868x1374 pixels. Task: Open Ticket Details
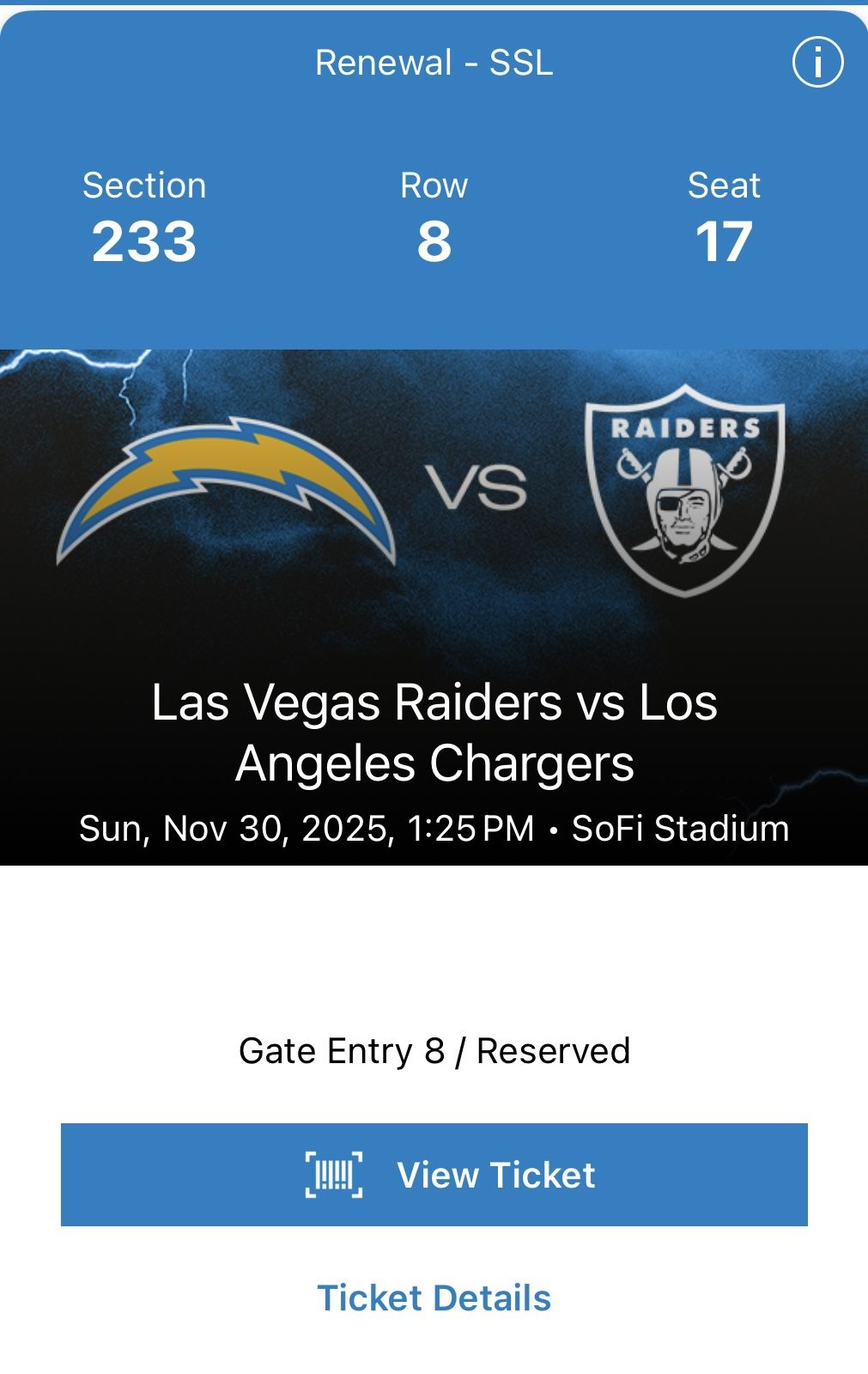tap(434, 1299)
